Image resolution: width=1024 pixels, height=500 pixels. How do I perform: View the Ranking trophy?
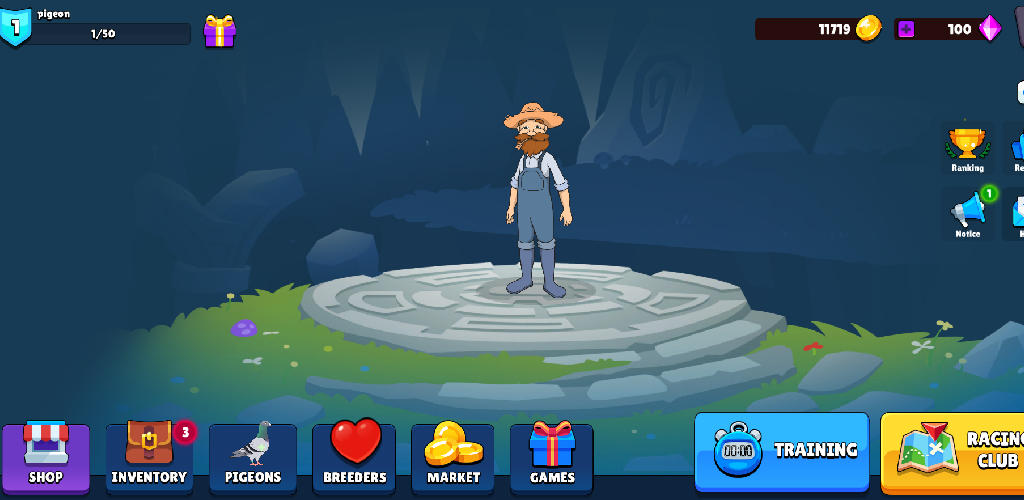click(967, 150)
